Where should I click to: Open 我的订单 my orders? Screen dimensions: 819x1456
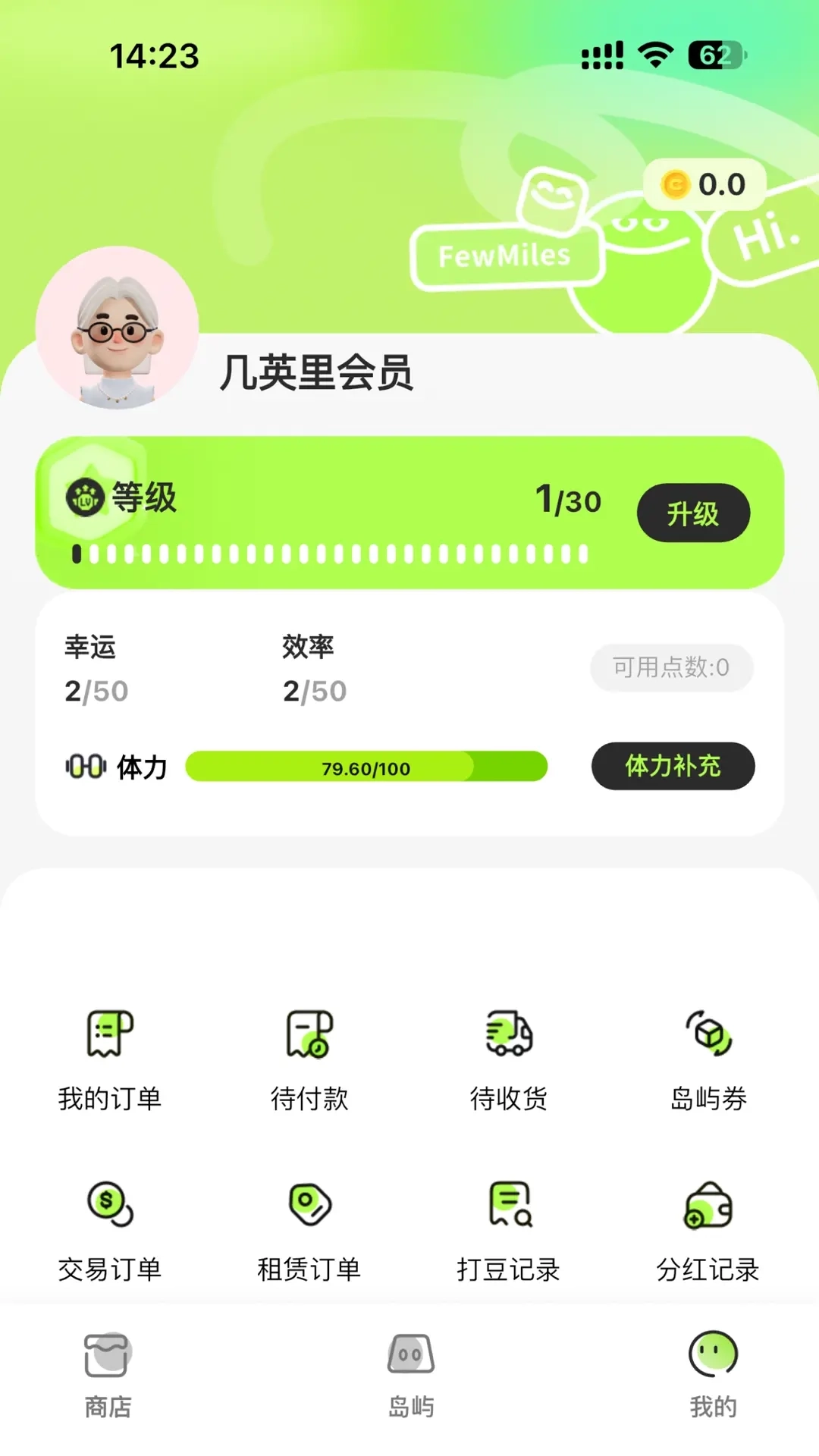click(x=110, y=1059)
